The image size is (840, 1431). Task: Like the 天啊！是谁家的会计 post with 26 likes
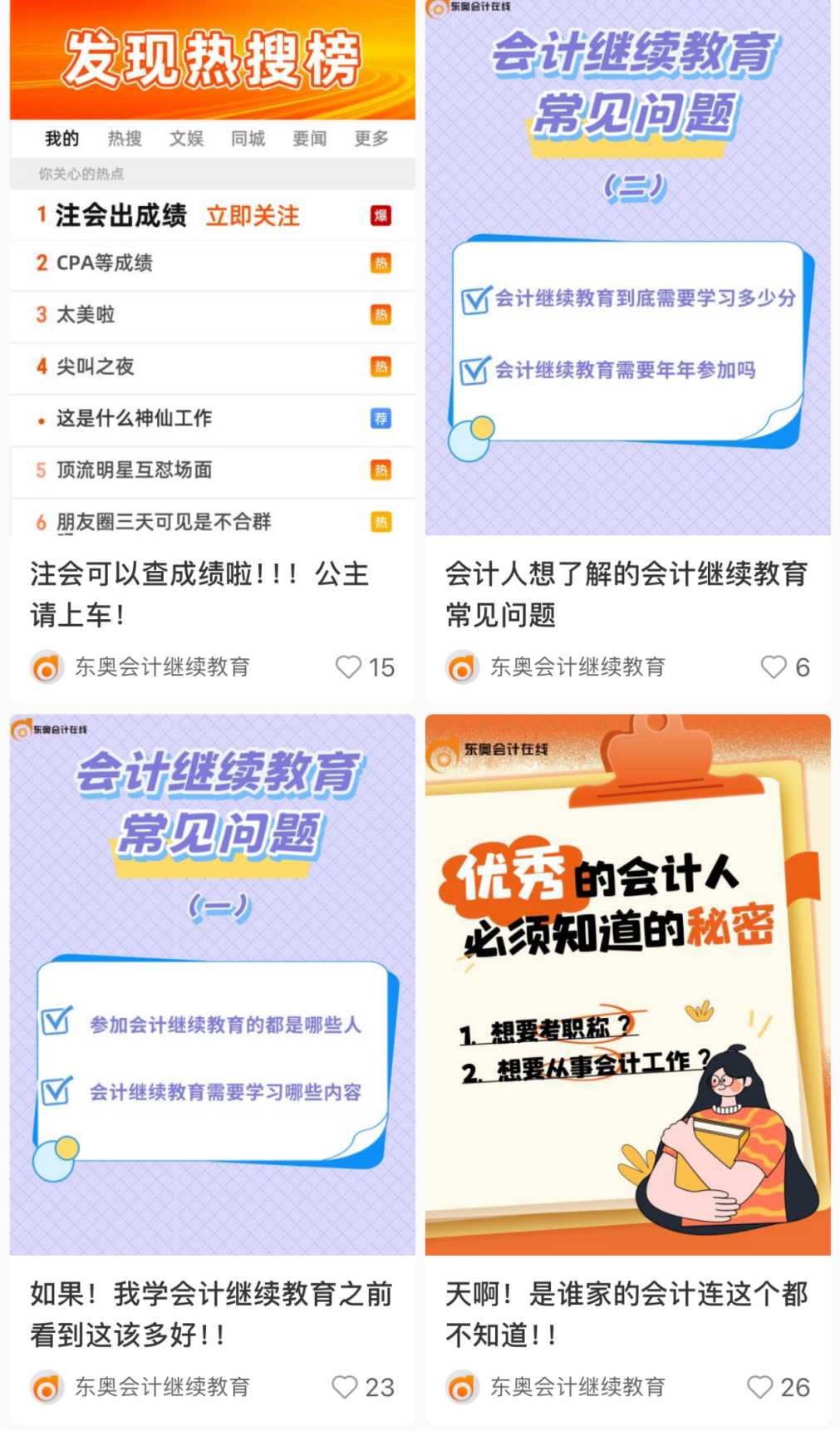coord(759,1387)
